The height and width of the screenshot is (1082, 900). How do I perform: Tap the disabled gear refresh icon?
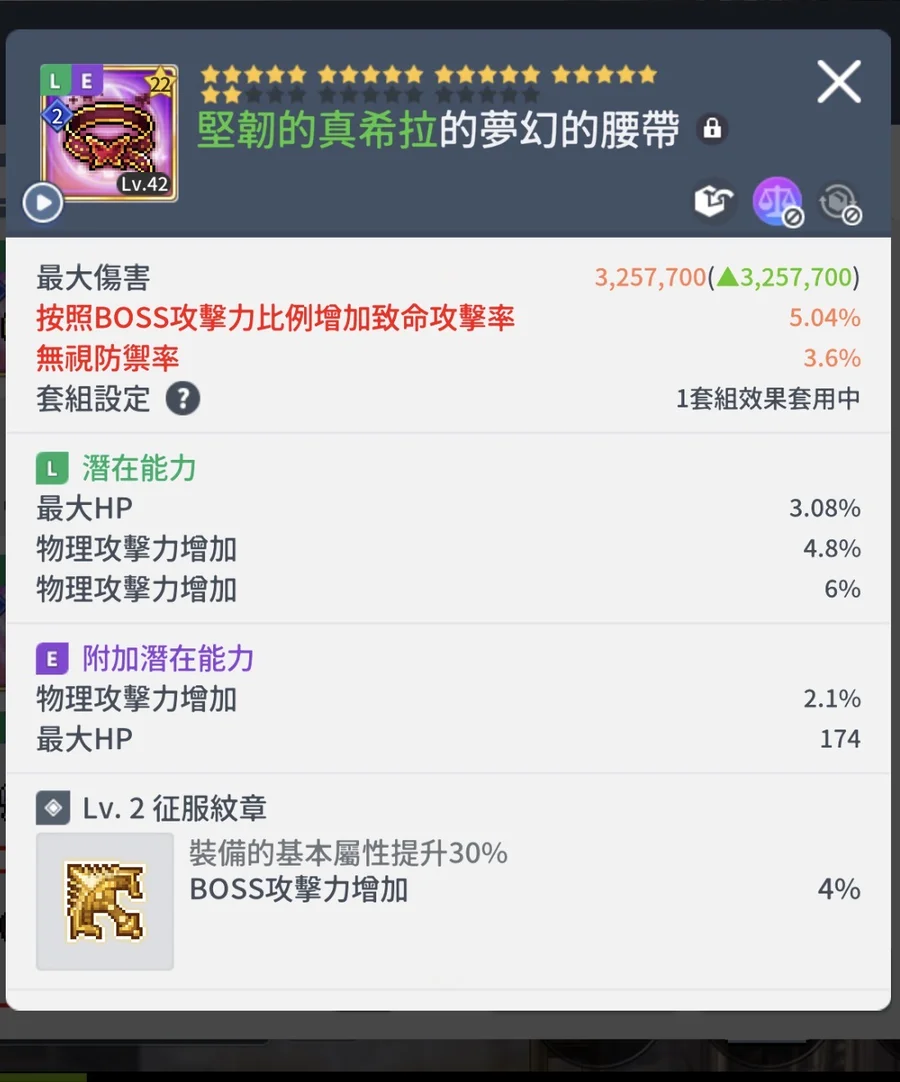pyautogui.click(x=840, y=203)
